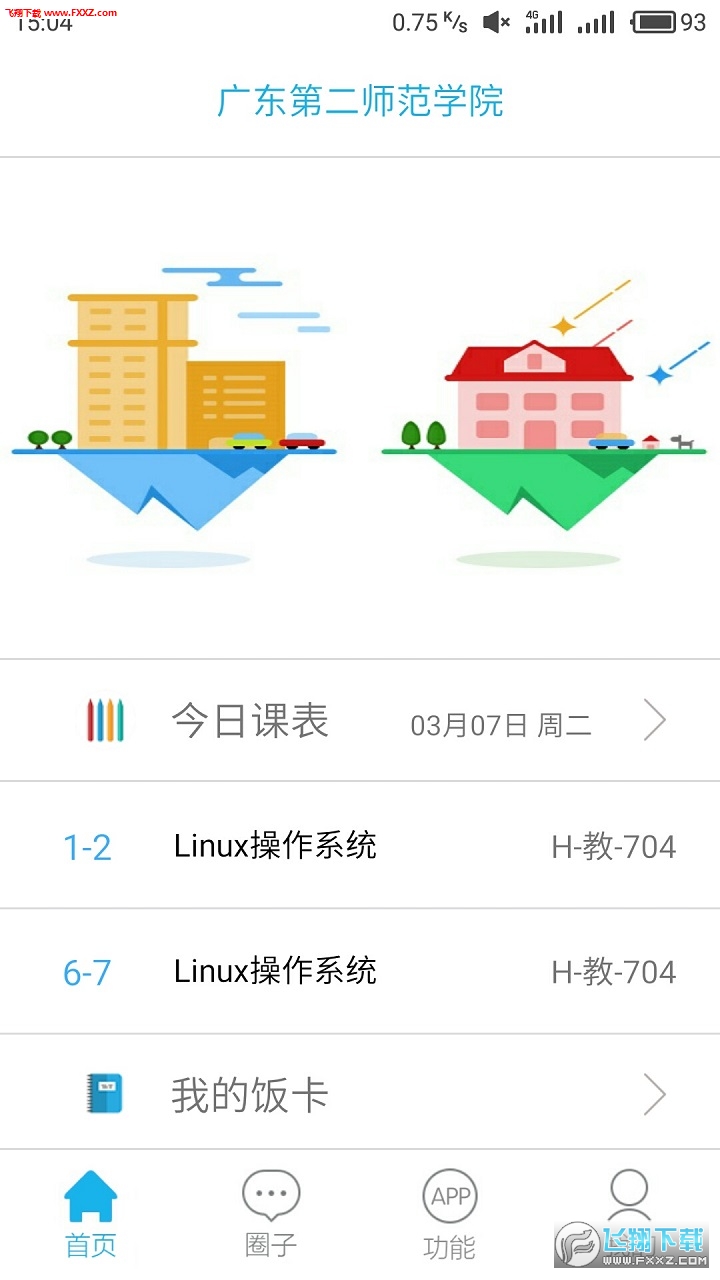
Task: Open the 6-7 period Linux操作系统 class
Action: coord(360,971)
